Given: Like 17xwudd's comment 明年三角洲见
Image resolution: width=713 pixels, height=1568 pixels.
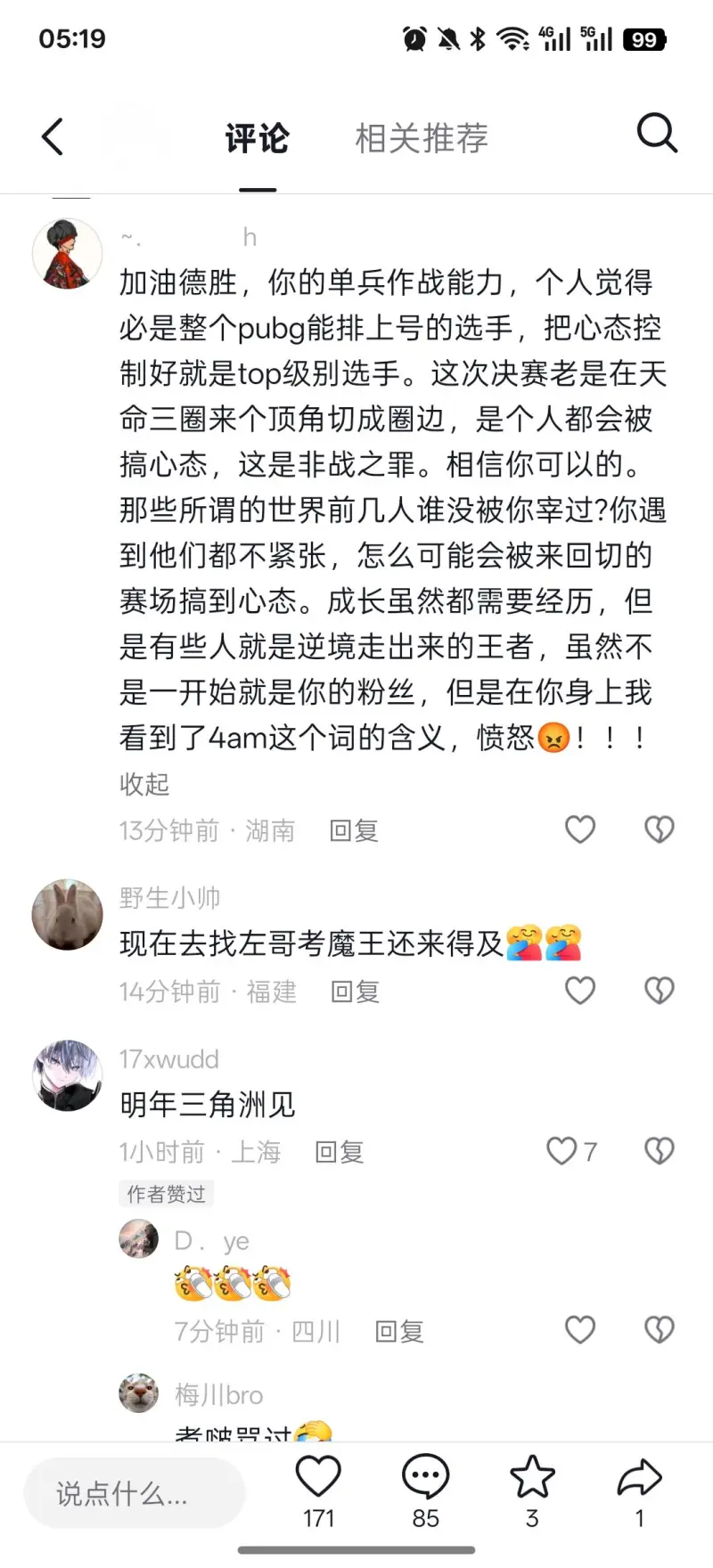Looking at the screenshot, I should coord(563,1151).
